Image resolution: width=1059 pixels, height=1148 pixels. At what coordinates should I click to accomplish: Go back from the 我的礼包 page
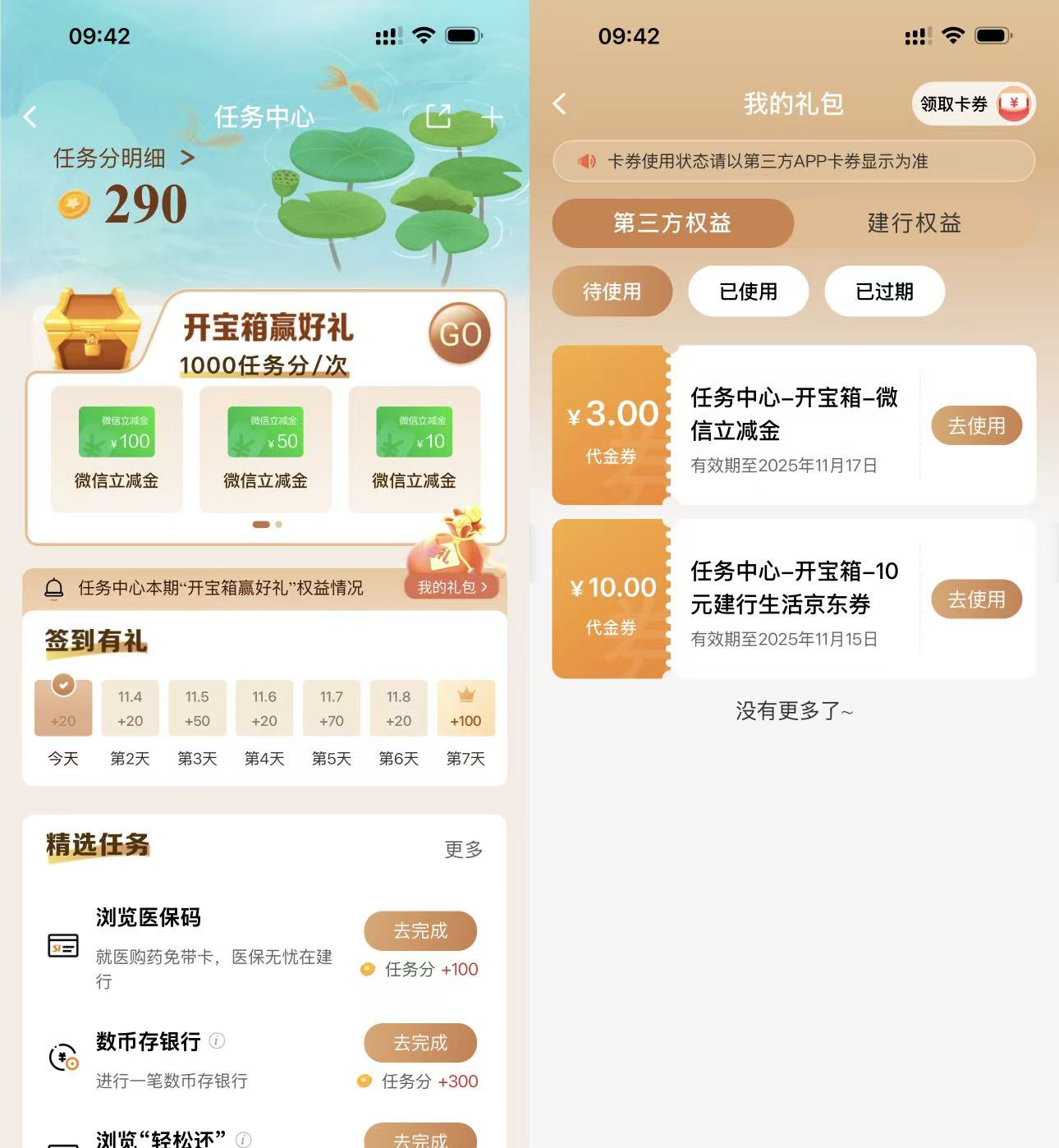(x=560, y=103)
